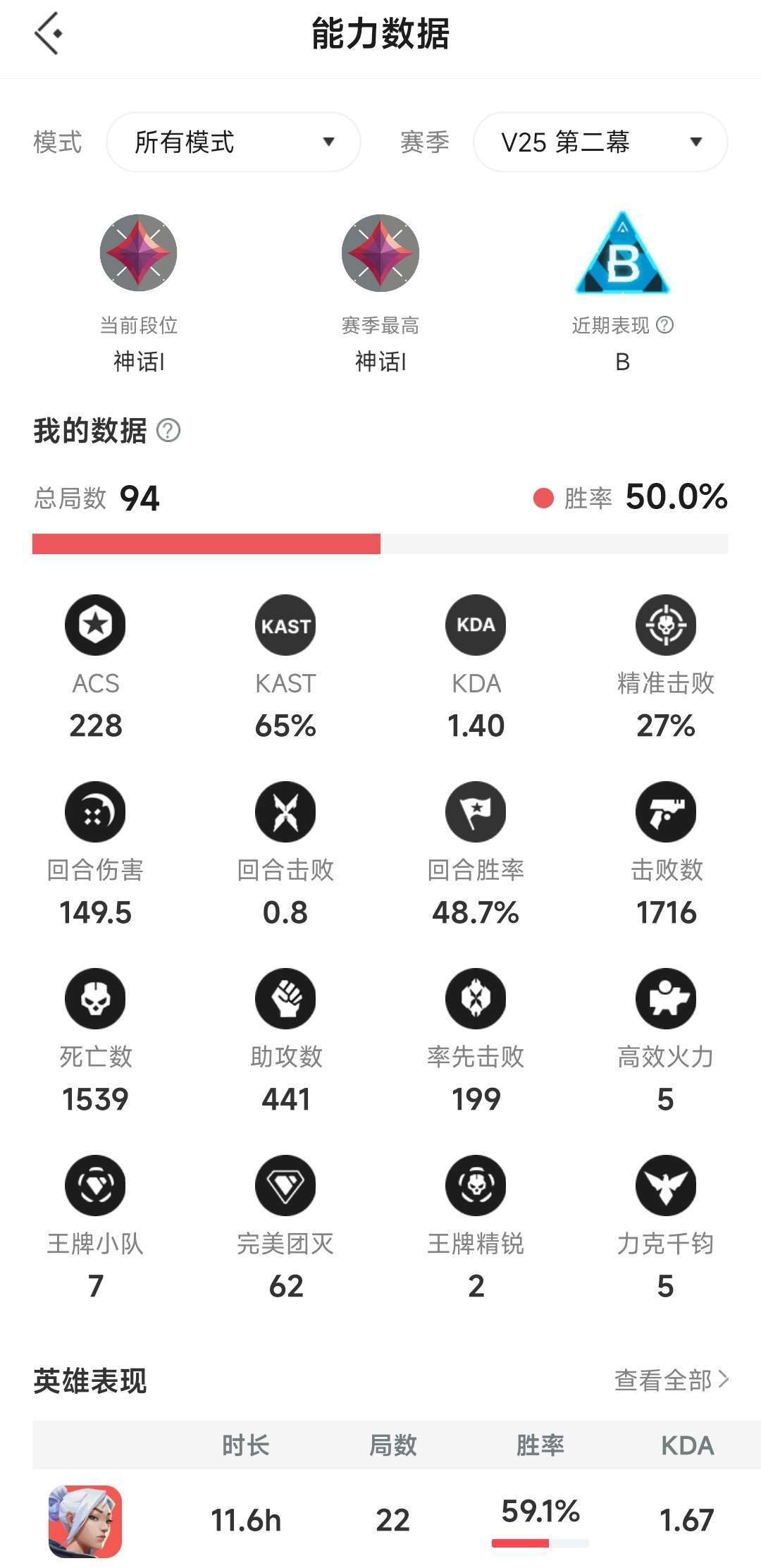Tap the help icon beside 近期表现

664,325
